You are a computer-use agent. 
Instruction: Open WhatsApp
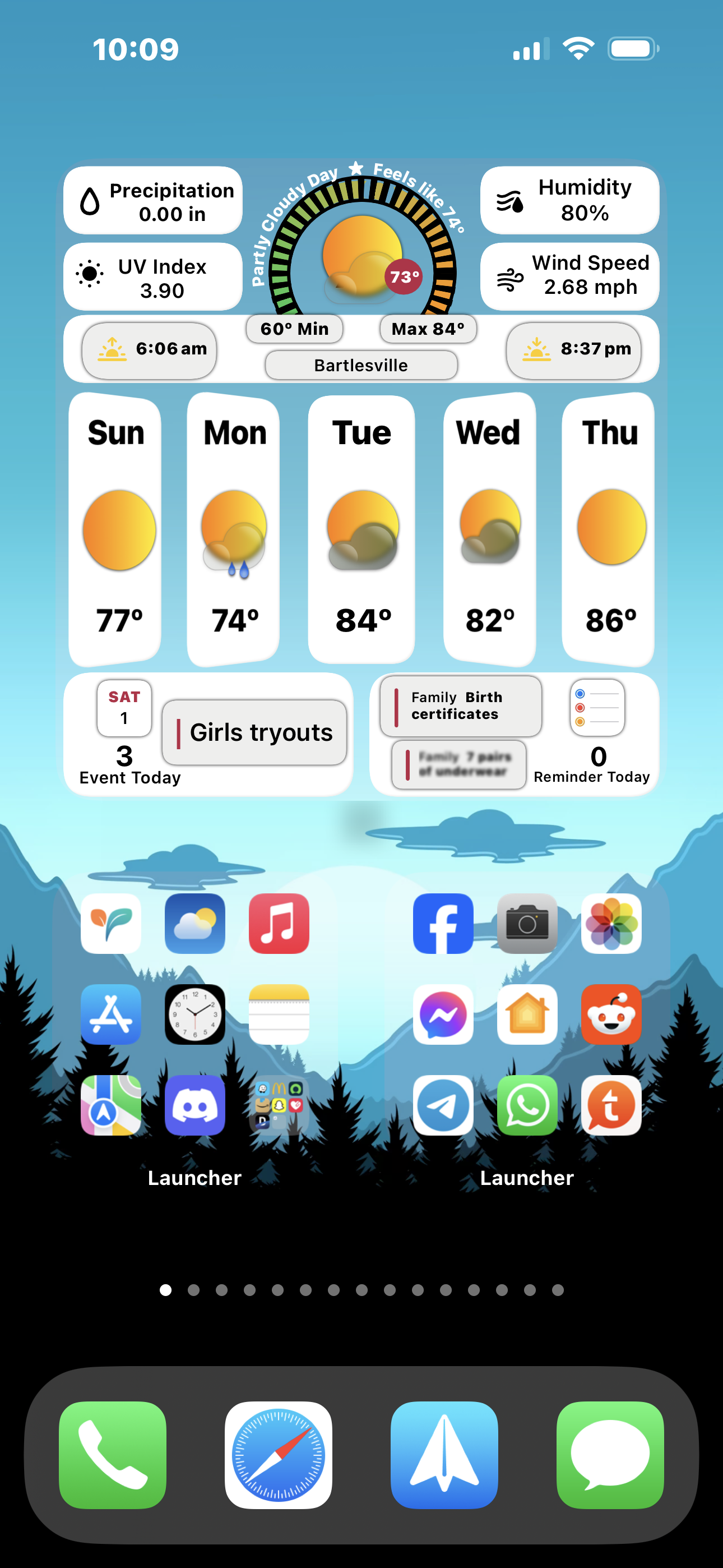click(527, 1105)
